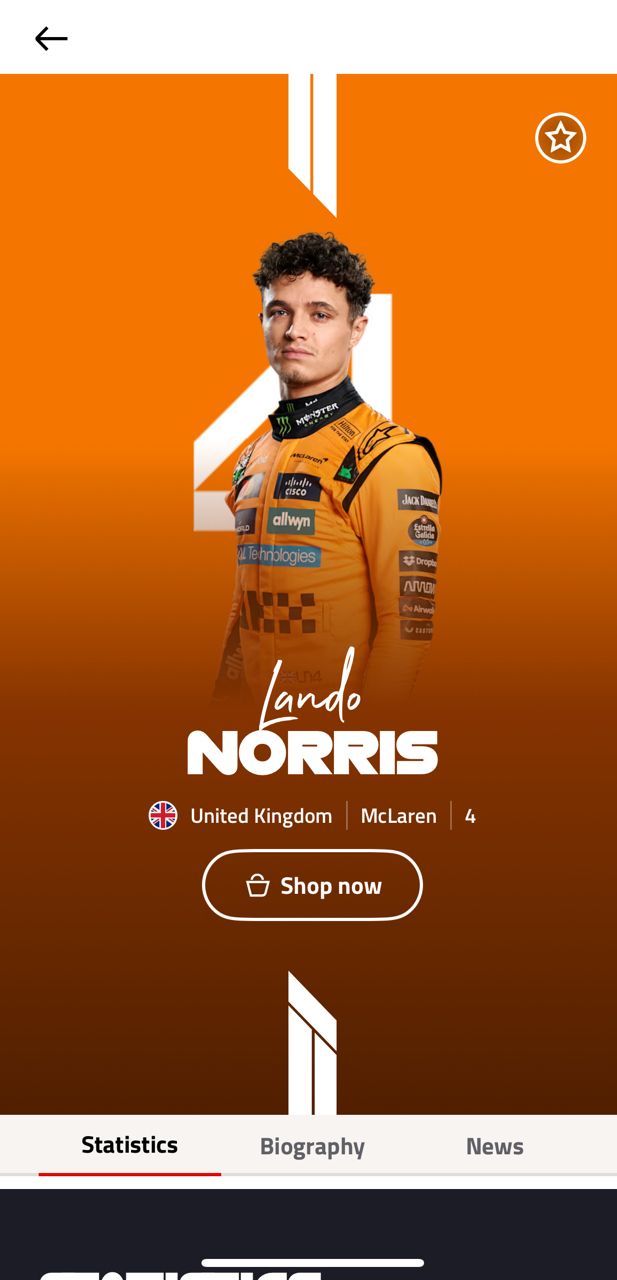617x1280 pixels.
Task: Tap the Shop now button
Action: click(312, 885)
